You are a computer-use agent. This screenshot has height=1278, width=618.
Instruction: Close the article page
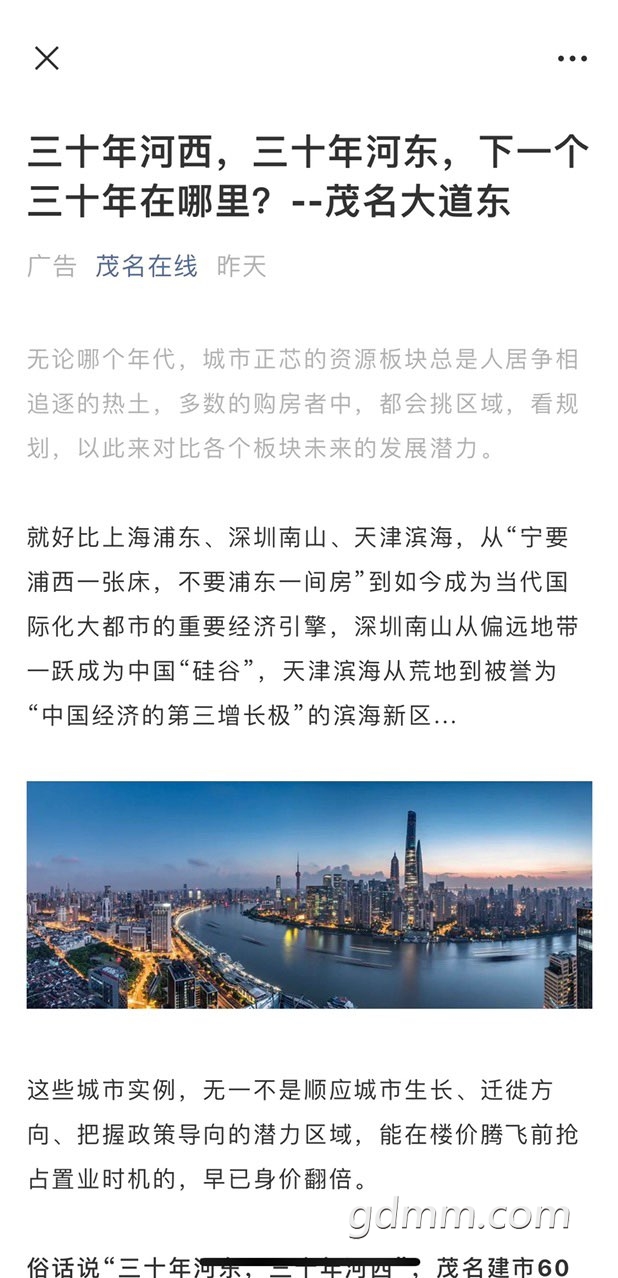click(x=47, y=58)
